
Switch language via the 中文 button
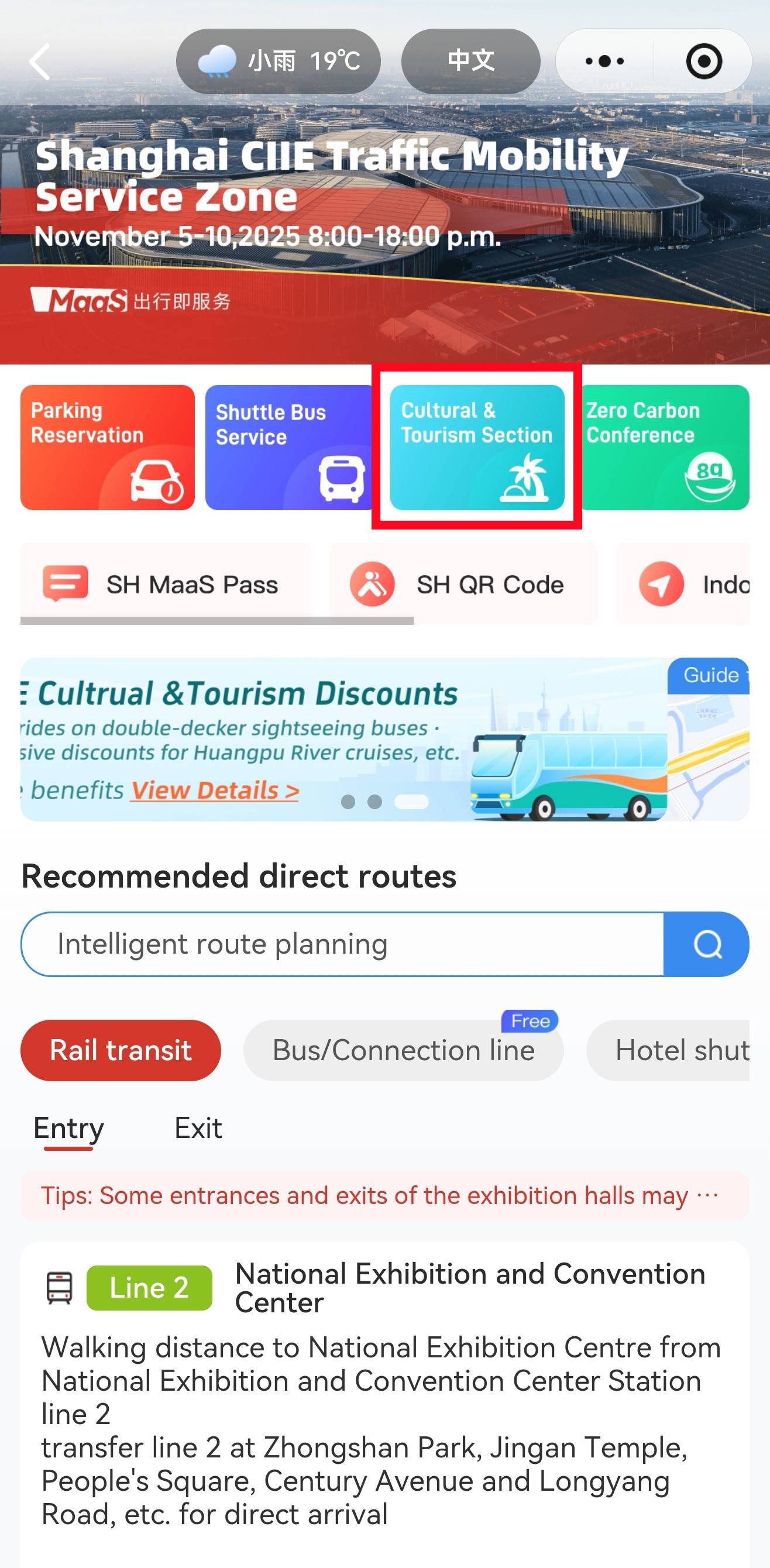pyautogui.click(x=470, y=61)
